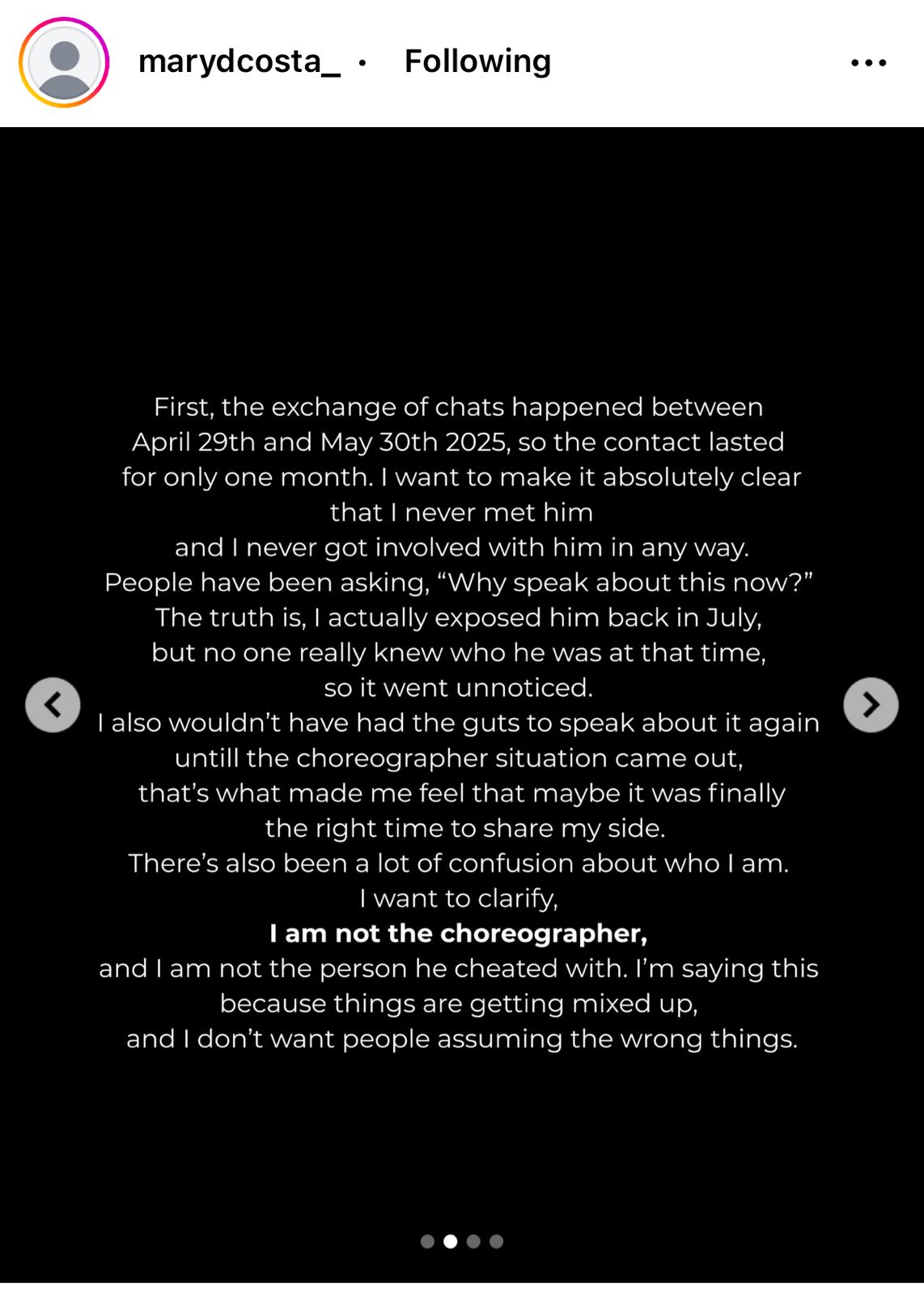The image size is (924, 1295).
Task: Go to the next carousel slide
Action: [871, 705]
